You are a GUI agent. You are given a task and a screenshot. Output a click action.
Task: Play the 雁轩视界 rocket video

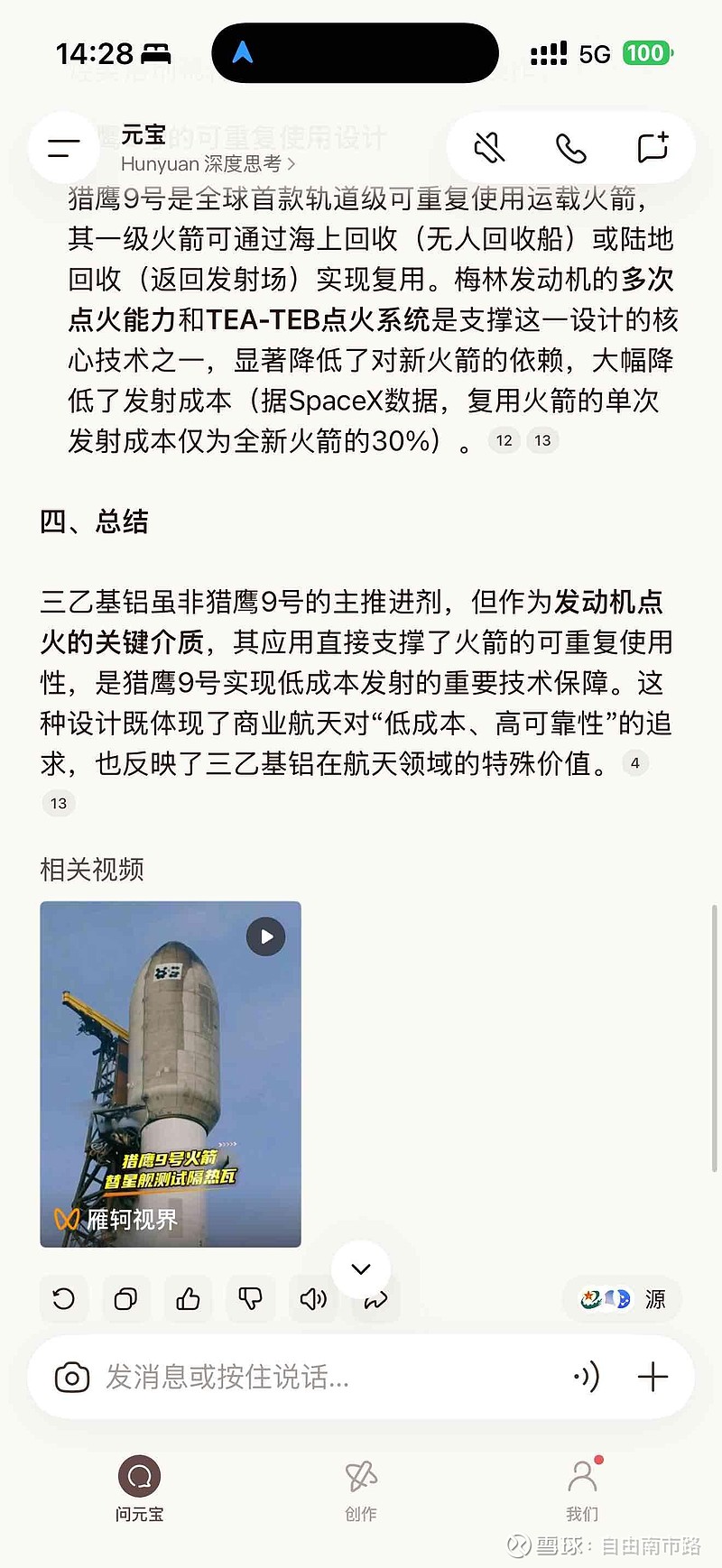(x=265, y=937)
